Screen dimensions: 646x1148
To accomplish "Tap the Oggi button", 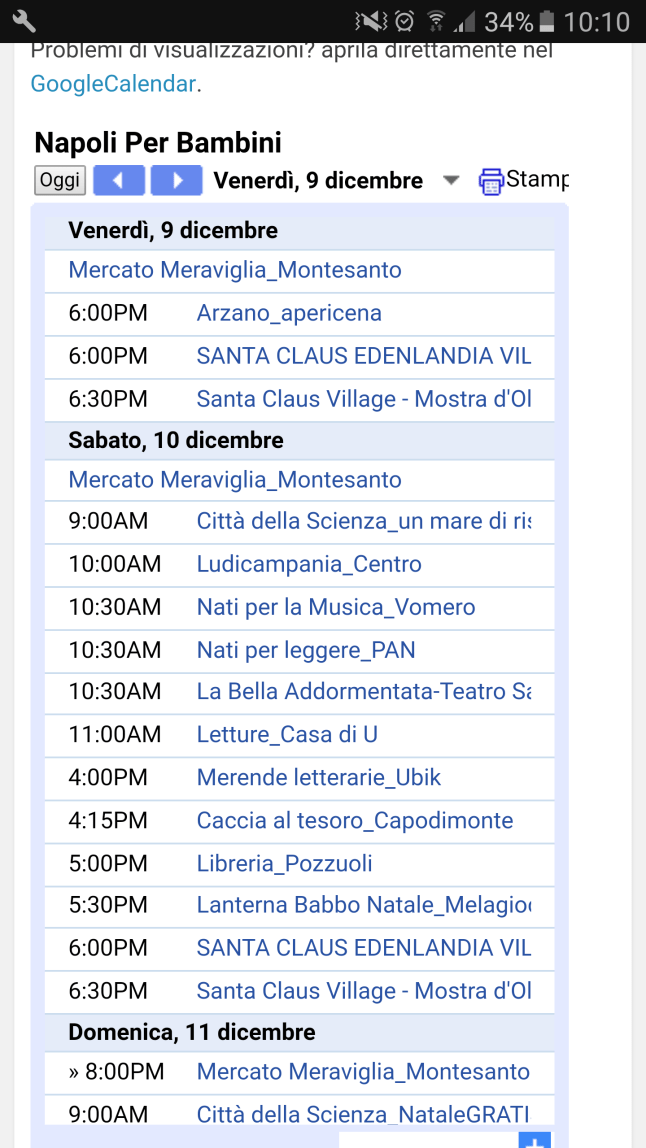I will click(x=60, y=180).
